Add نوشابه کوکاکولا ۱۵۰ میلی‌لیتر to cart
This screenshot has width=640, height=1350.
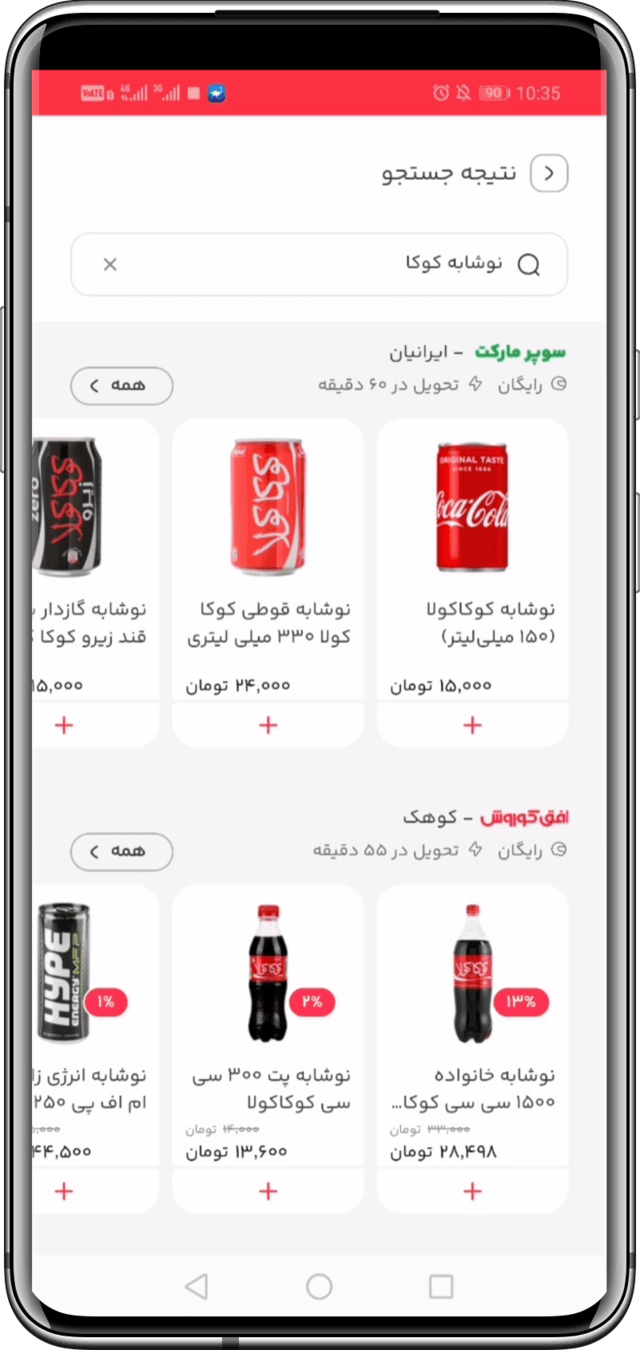(x=472, y=725)
